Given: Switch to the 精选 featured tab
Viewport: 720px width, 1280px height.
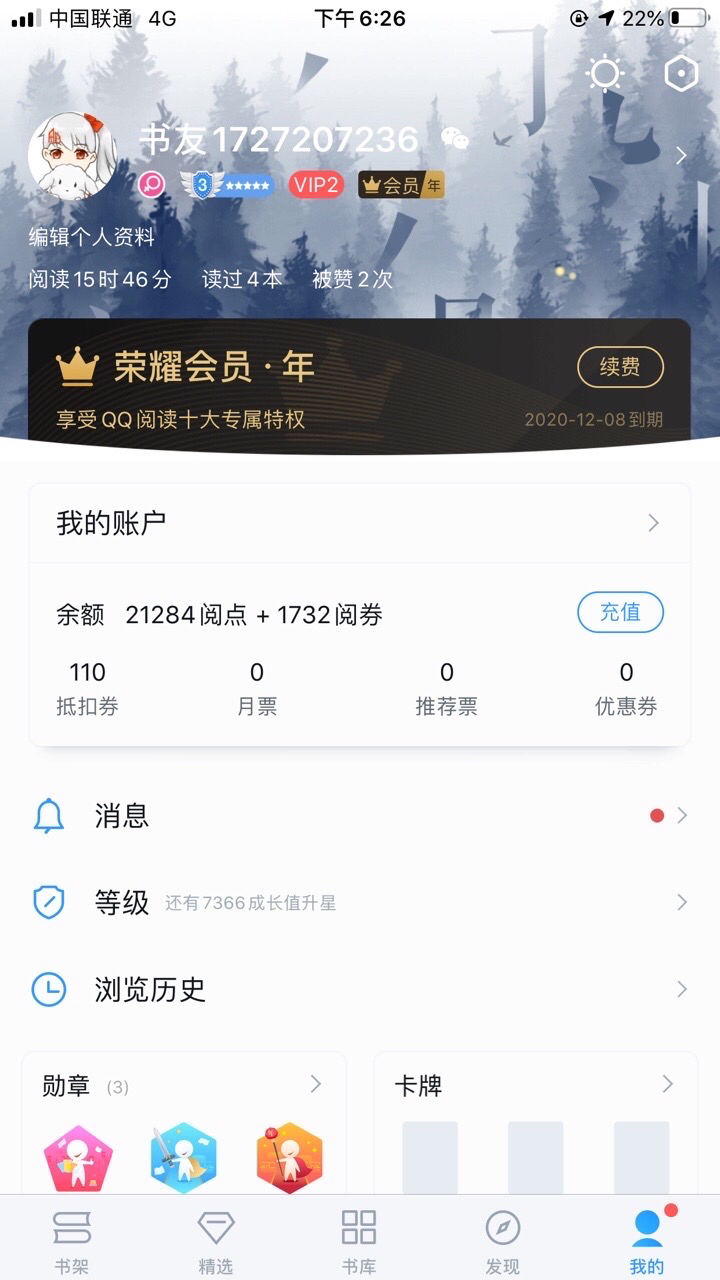Looking at the screenshot, I should pos(215,1241).
